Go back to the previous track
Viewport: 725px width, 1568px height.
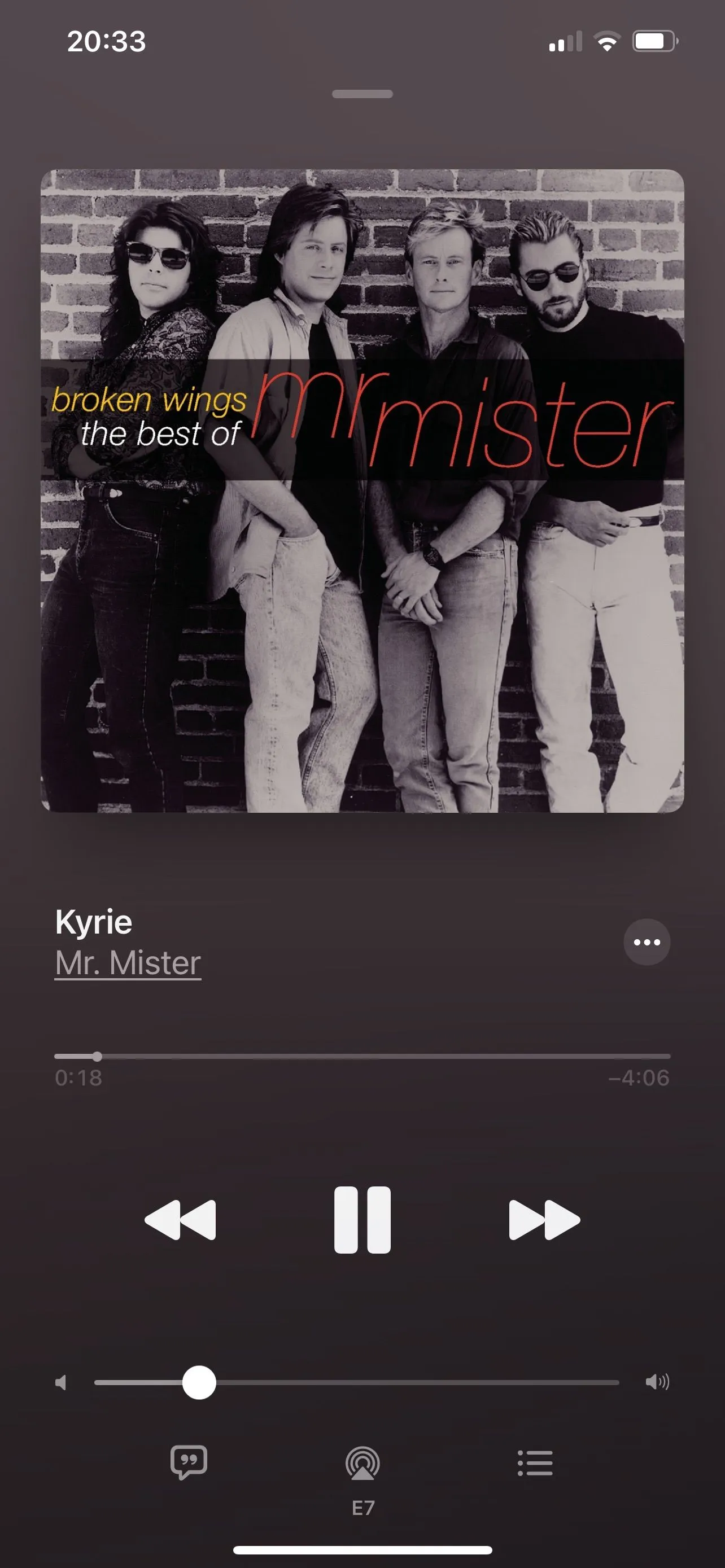(x=180, y=1219)
